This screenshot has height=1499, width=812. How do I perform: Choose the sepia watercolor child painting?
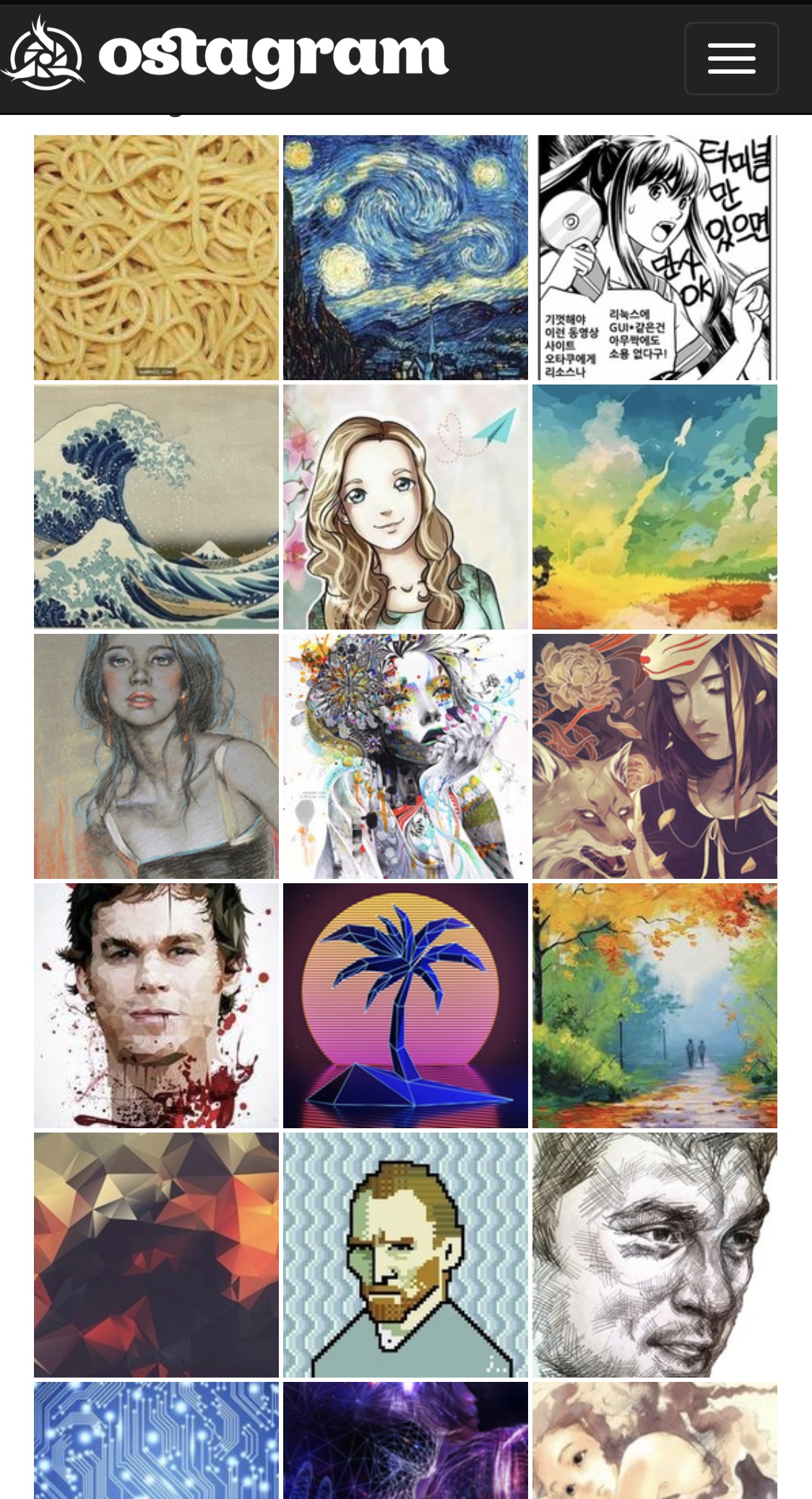click(655, 1440)
